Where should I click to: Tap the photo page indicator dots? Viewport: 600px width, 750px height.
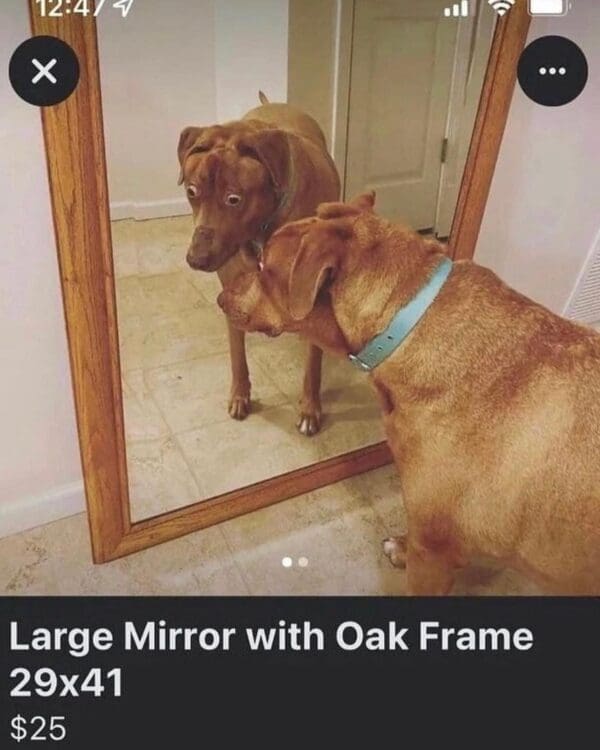point(295,563)
